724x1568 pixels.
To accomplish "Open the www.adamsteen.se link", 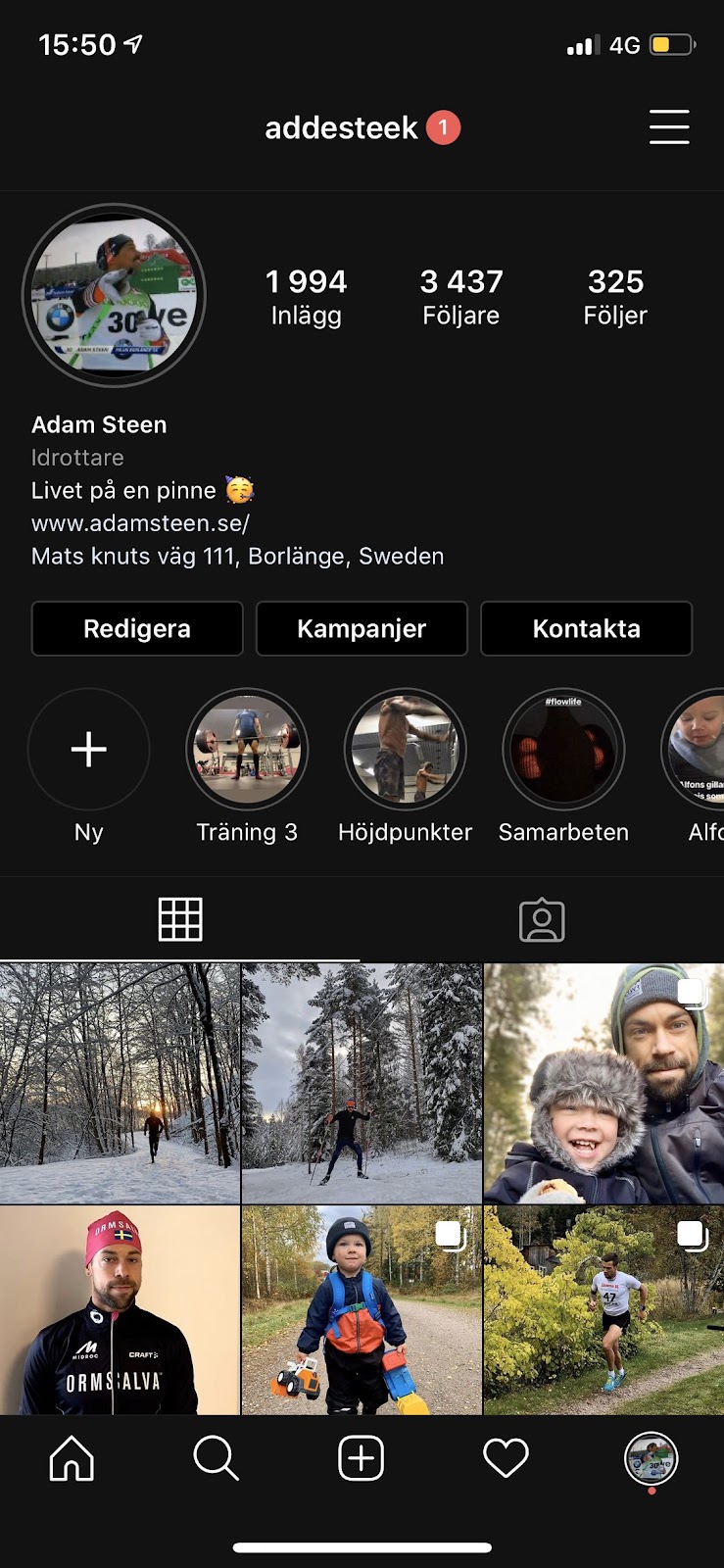I will 140,523.
